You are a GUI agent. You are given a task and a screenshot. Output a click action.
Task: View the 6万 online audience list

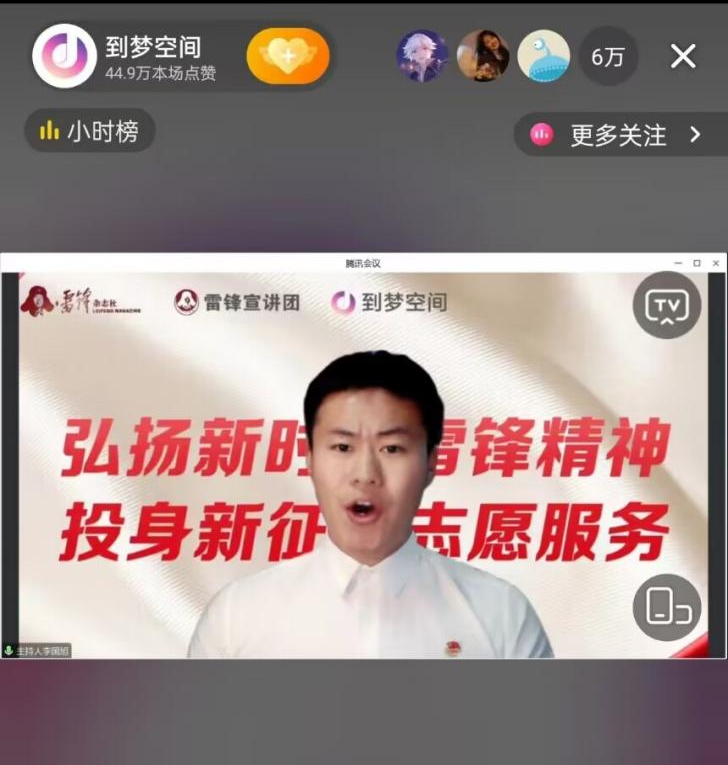(607, 56)
